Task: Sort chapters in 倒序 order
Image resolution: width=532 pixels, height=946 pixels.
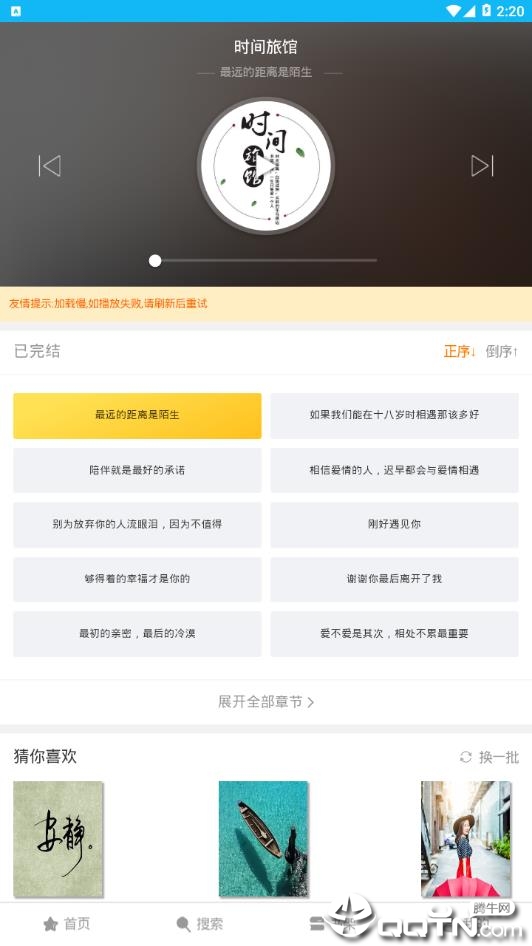Action: pos(502,351)
